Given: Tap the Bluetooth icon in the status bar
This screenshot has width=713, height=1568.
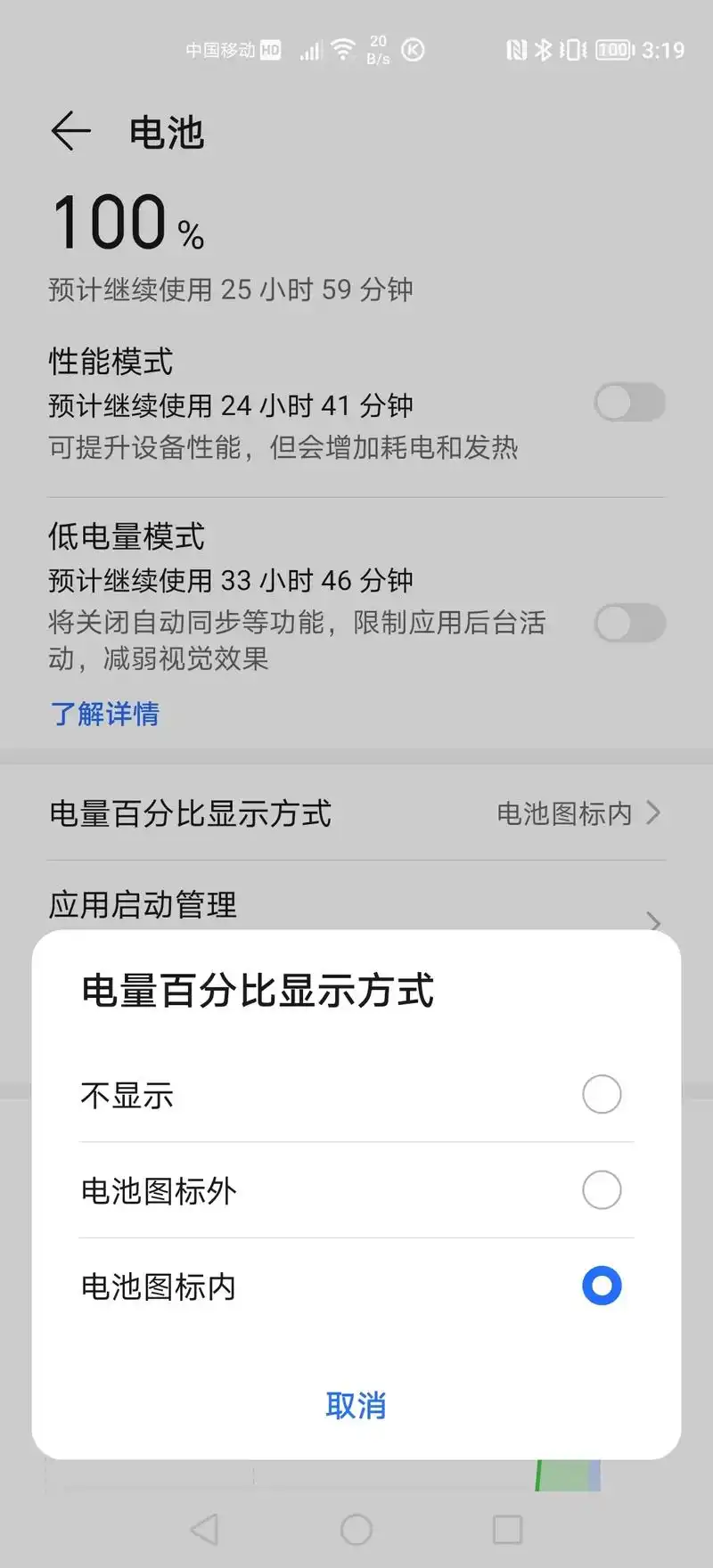Looking at the screenshot, I should (x=545, y=51).
